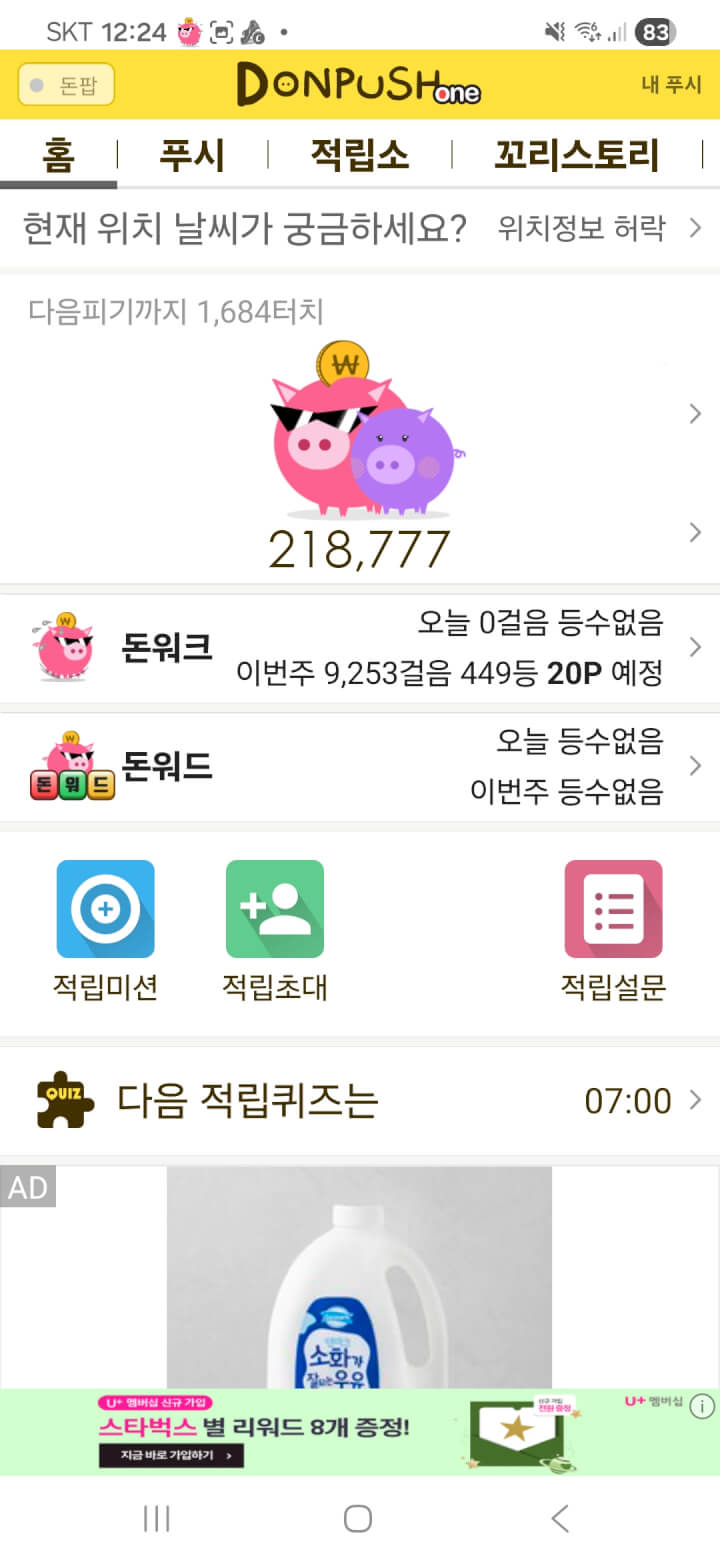Select the 홈 tab
Image resolution: width=720 pixels, height=1560 pixels.
(59, 155)
